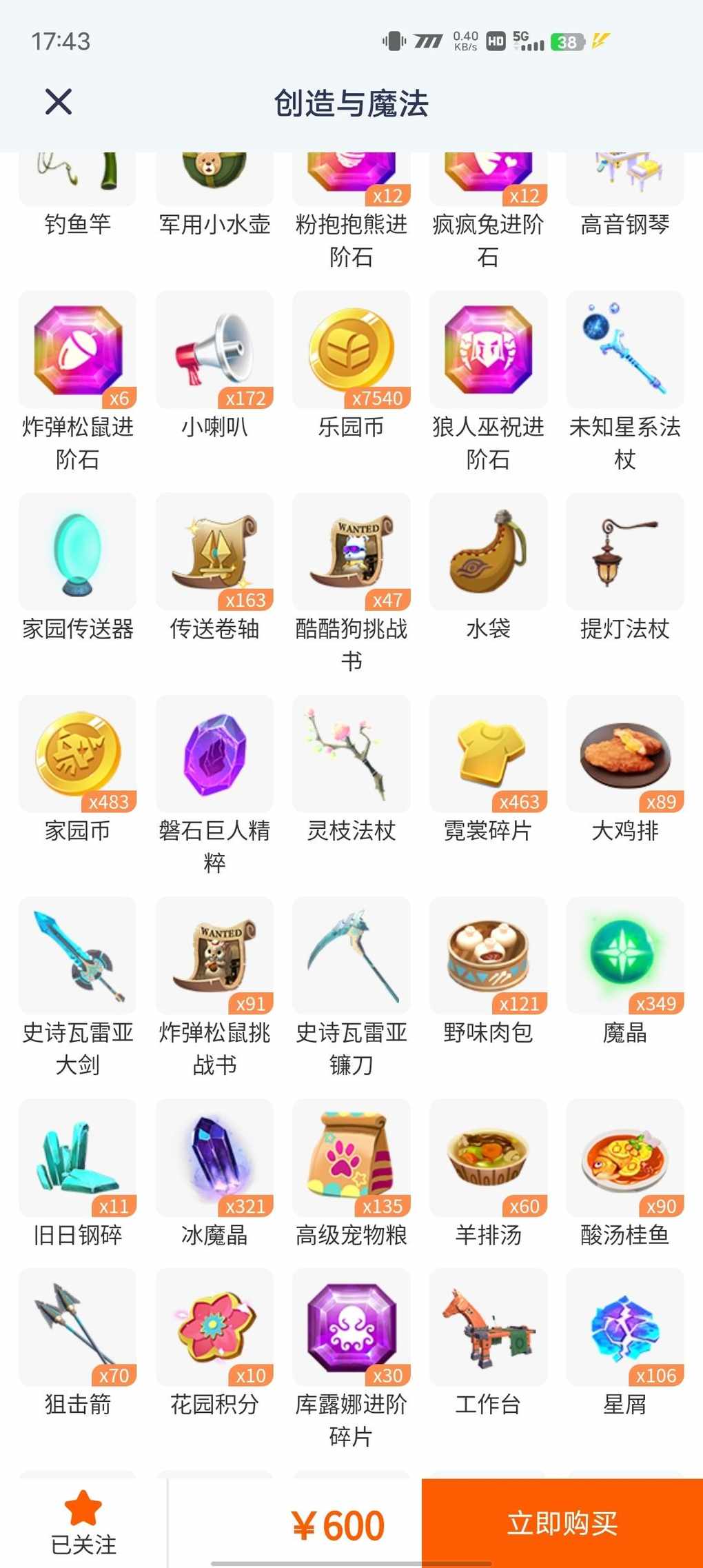The image size is (703, 1568).
Task: Select the 灵枝法杖 item
Action: point(351,754)
